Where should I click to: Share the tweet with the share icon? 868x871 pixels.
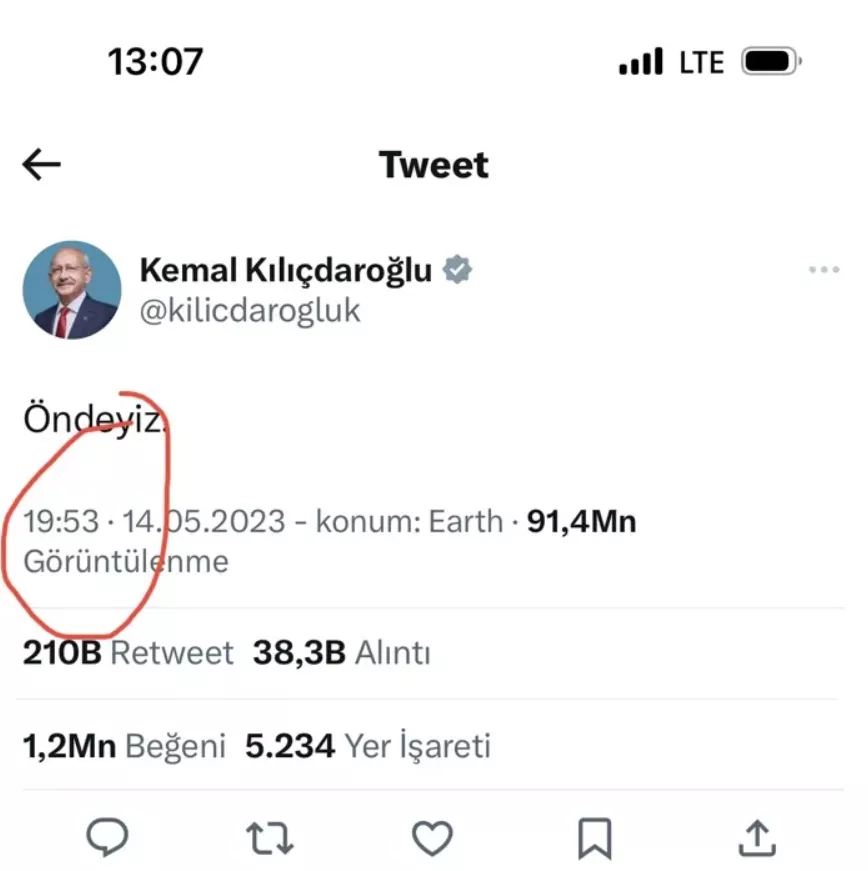(x=757, y=838)
